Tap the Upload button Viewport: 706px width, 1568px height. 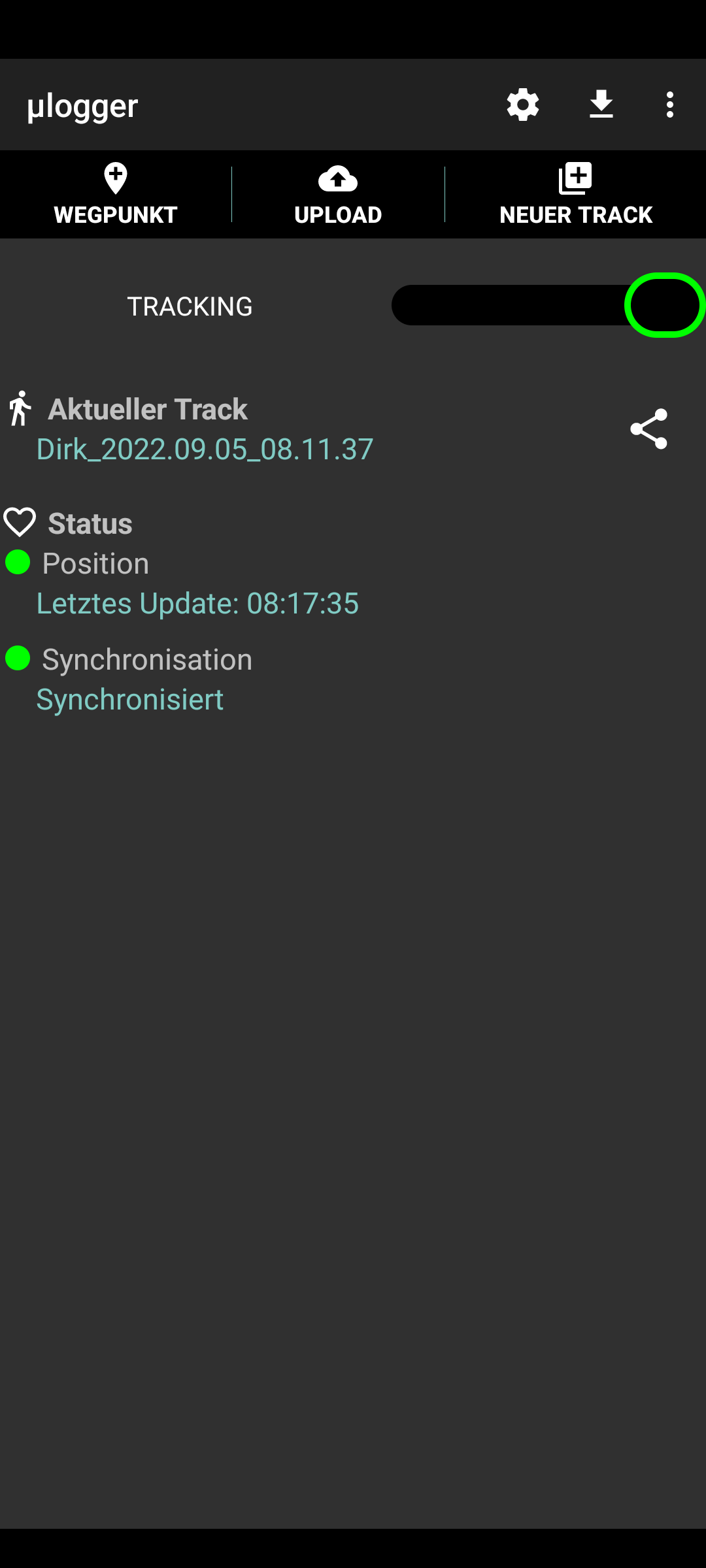[338, 195]
